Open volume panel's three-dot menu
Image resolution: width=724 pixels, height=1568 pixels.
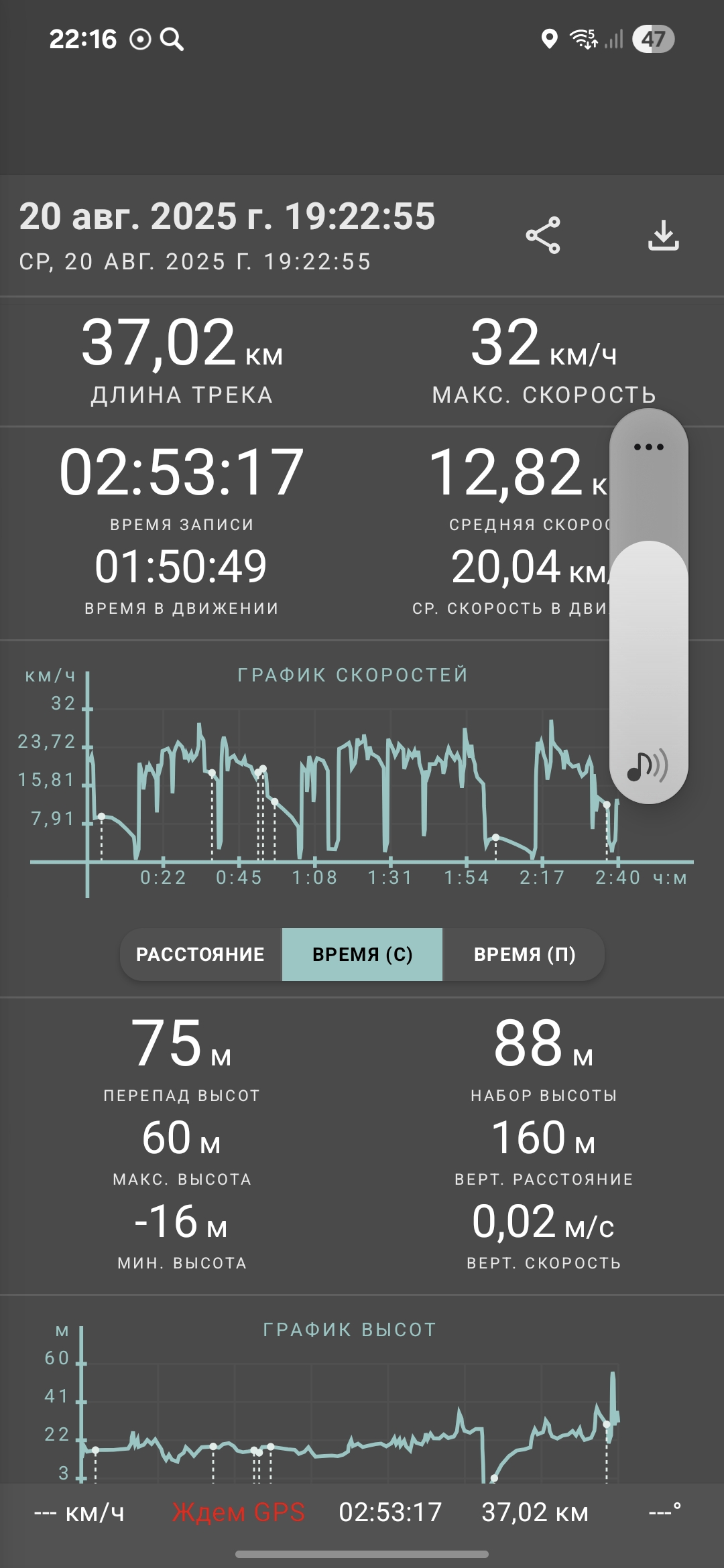pyautogui.click(x=649, y=447)
